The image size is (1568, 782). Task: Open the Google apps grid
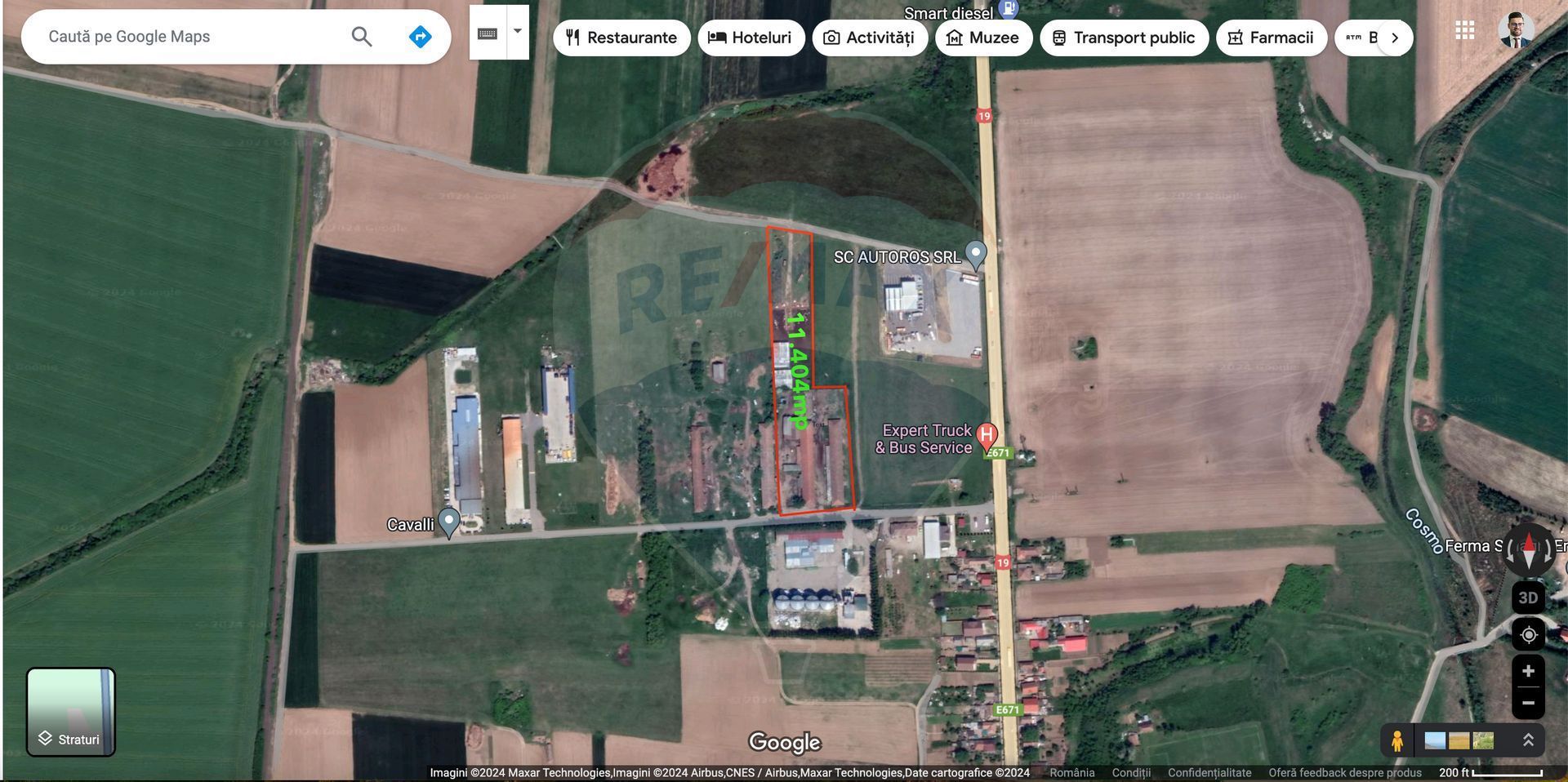[1464, 31]
